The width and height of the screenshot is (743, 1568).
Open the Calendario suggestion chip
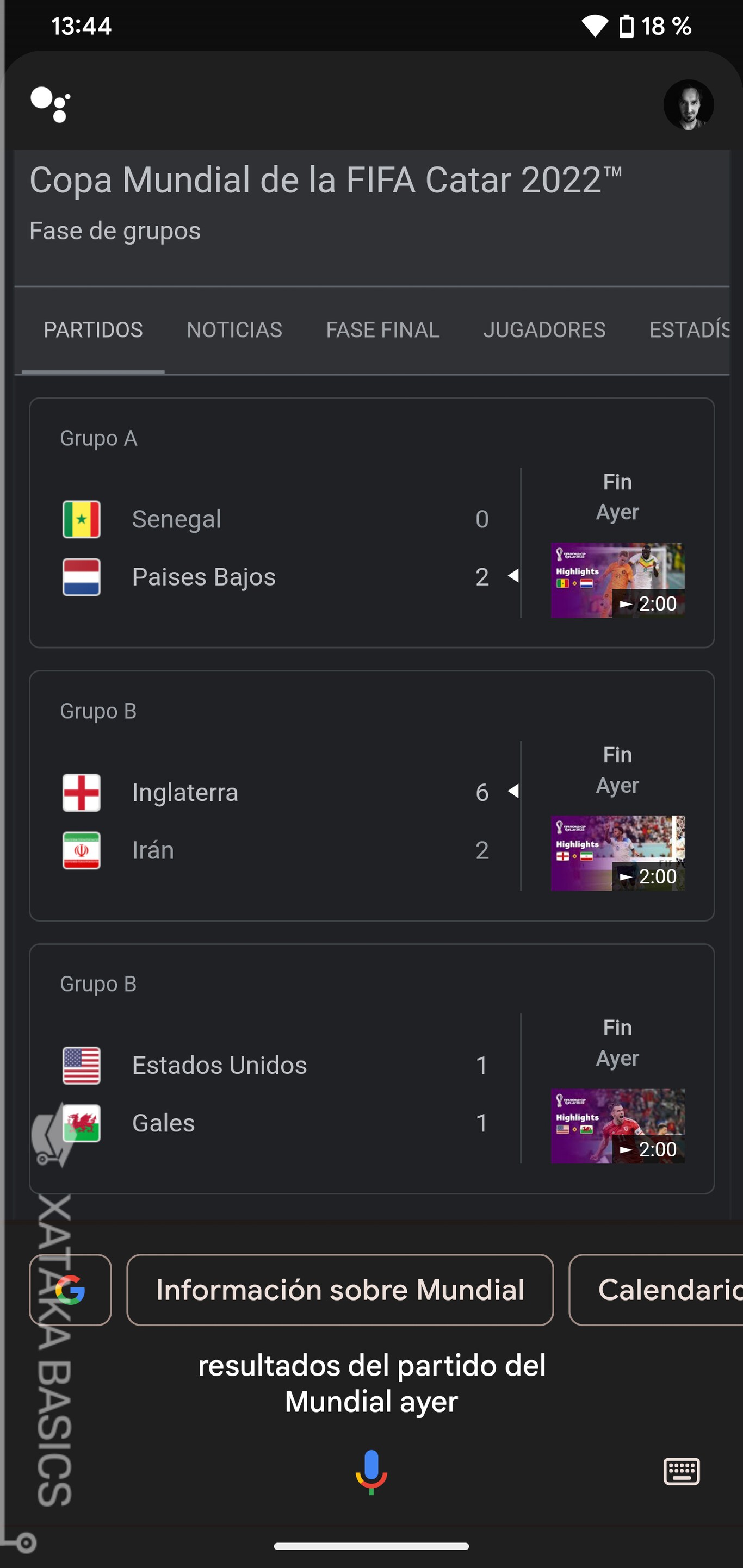click(664, 1289)
